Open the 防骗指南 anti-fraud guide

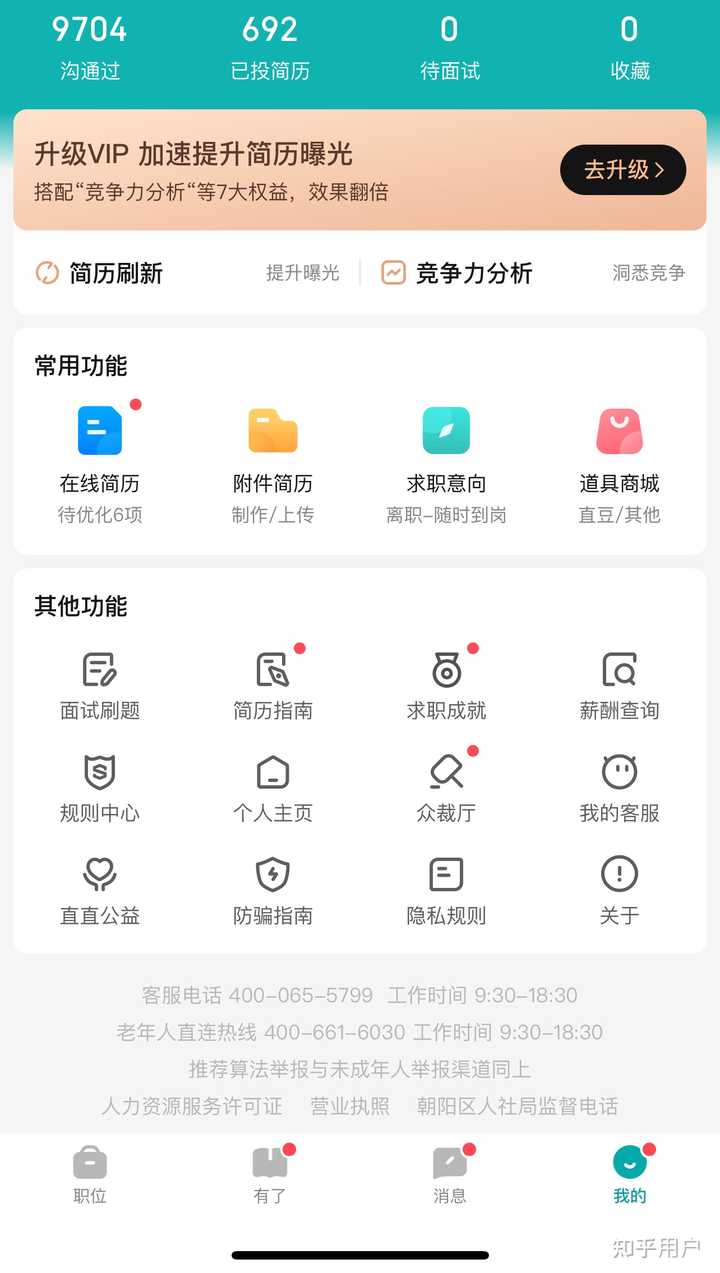pos(273,891)
